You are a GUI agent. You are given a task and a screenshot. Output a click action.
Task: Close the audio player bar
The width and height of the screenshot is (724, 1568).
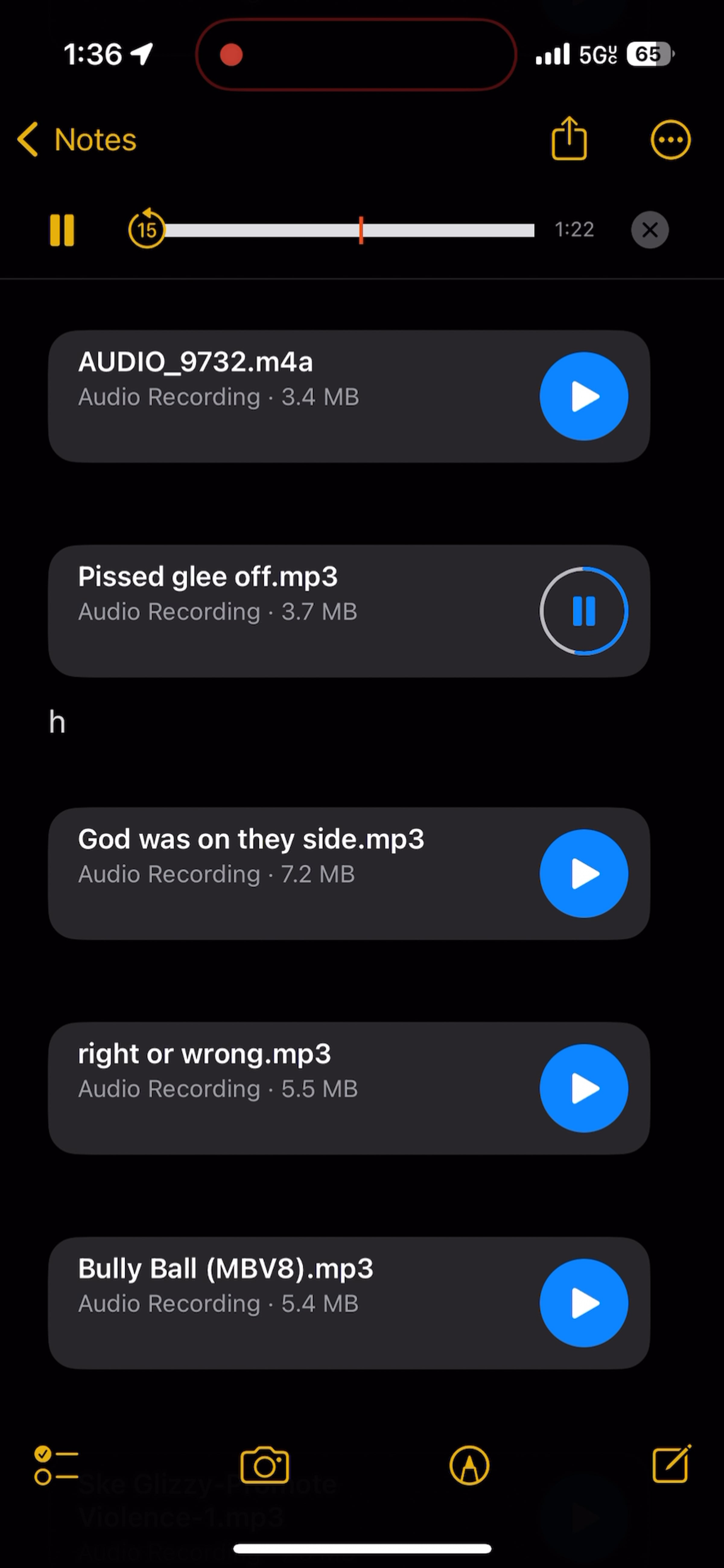click(x=650, y=230)
